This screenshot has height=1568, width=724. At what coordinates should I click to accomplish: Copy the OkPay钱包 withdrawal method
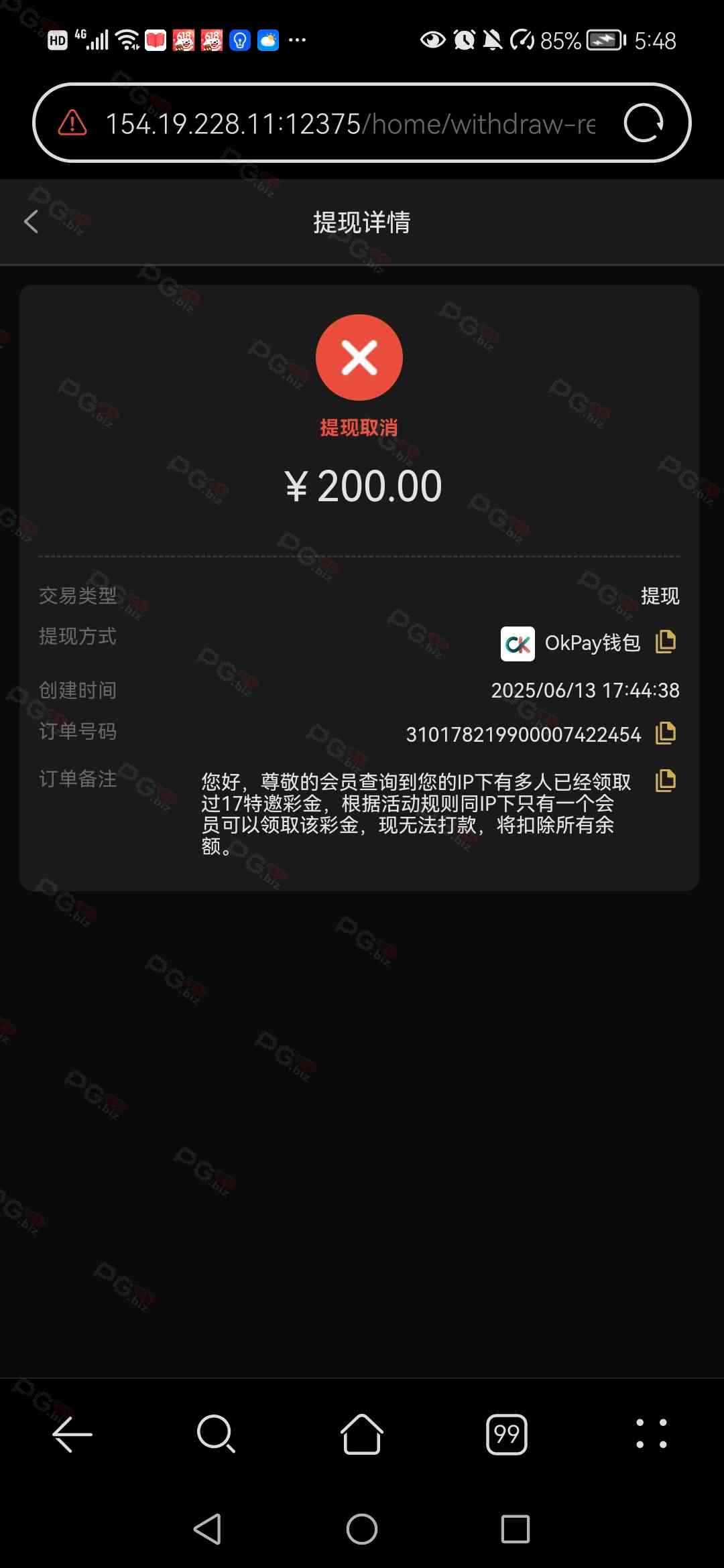click(x=665, y=642)
